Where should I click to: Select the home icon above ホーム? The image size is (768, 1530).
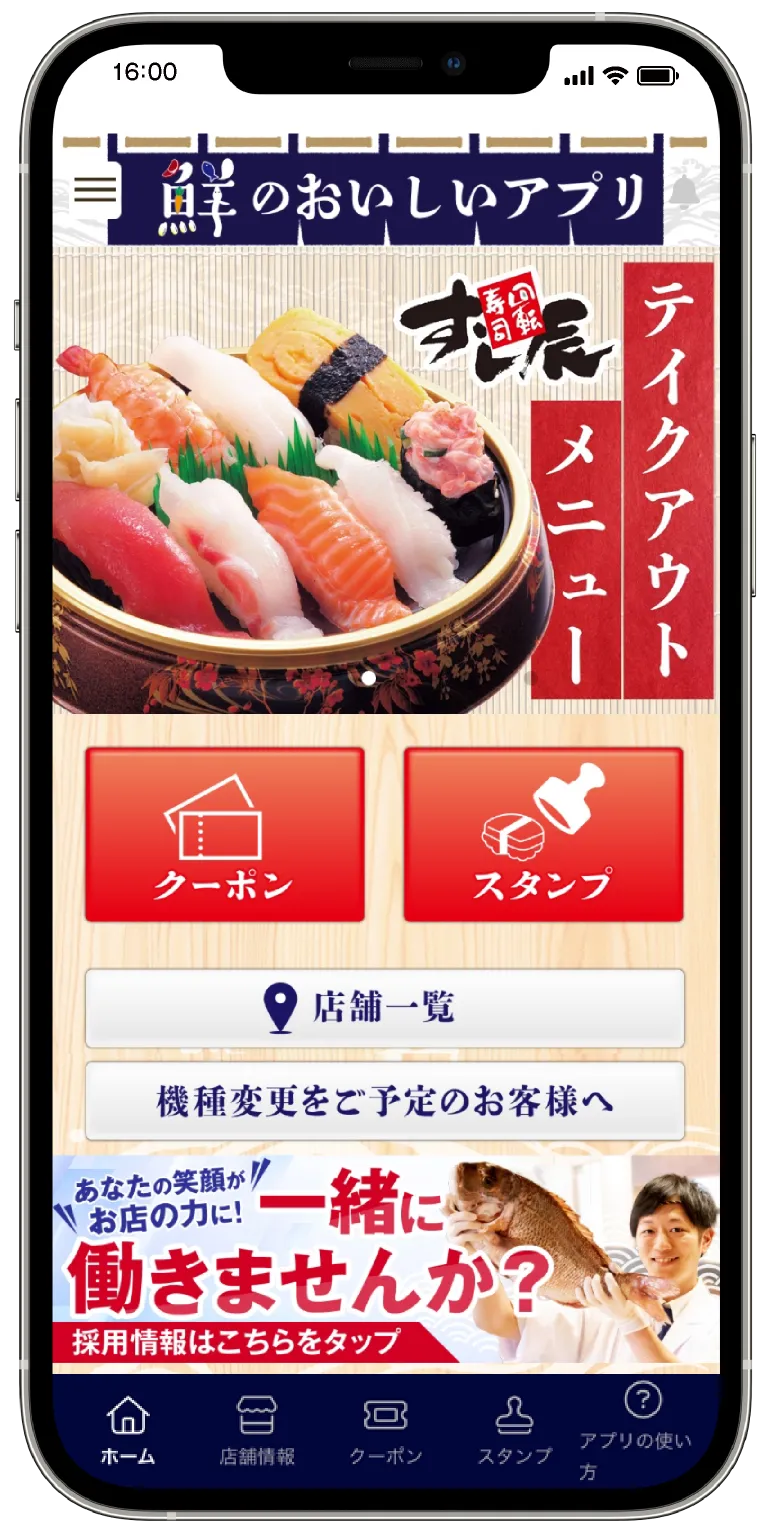127,1414
